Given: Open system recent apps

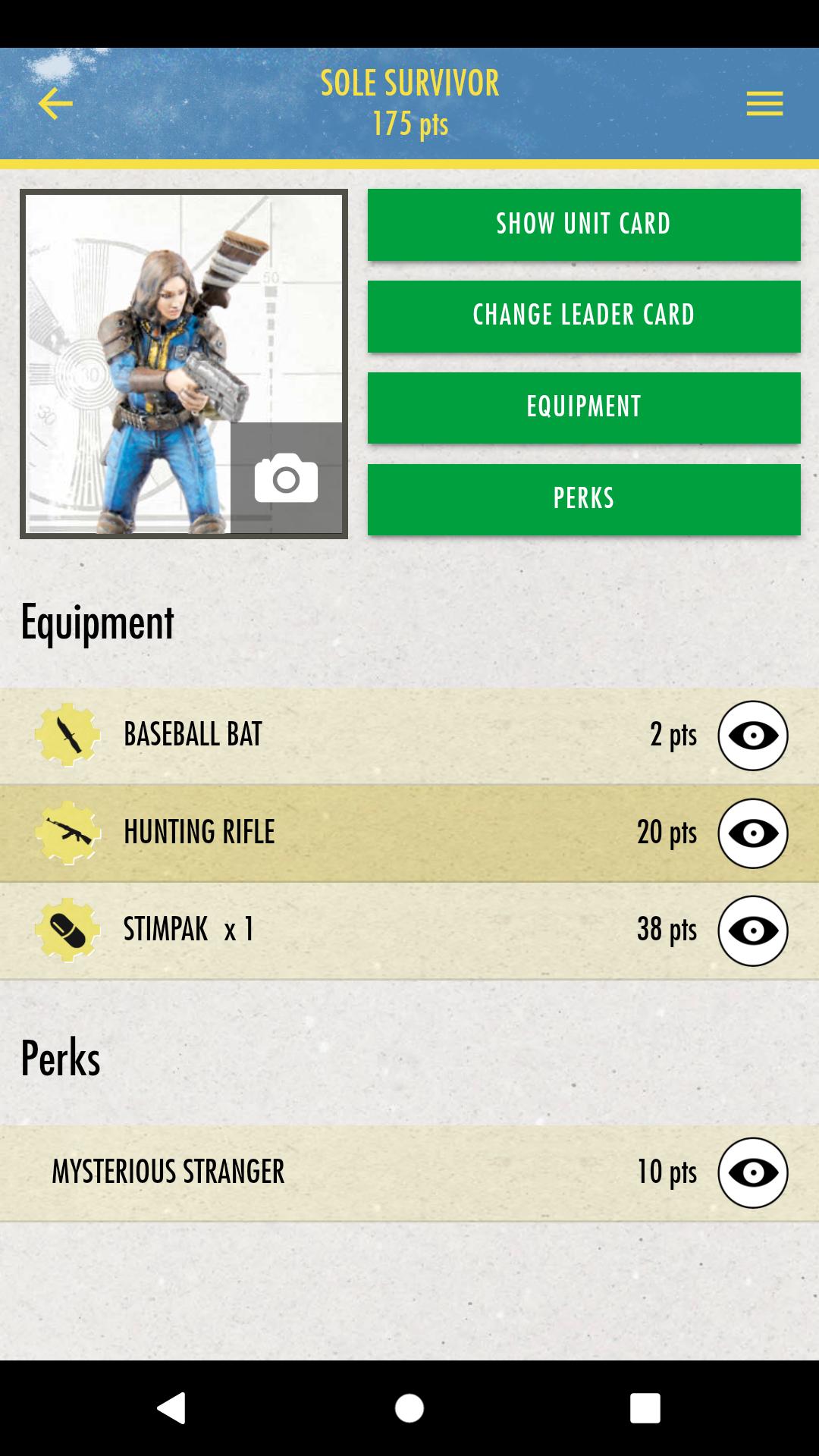Looking at the screenshot, I should point(645,1408).
